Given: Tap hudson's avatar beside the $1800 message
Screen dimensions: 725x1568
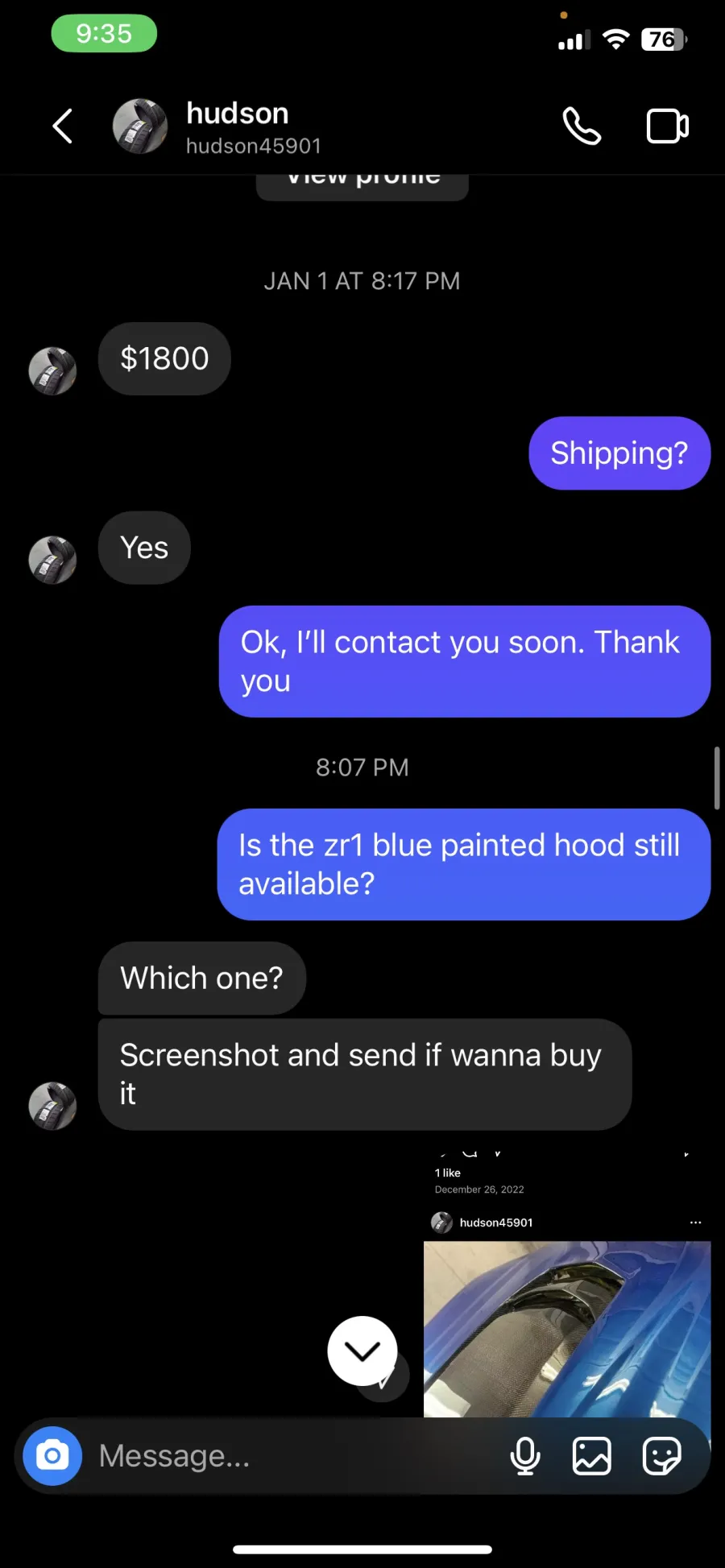Looking at the screenshot, I should coord(52,370).
